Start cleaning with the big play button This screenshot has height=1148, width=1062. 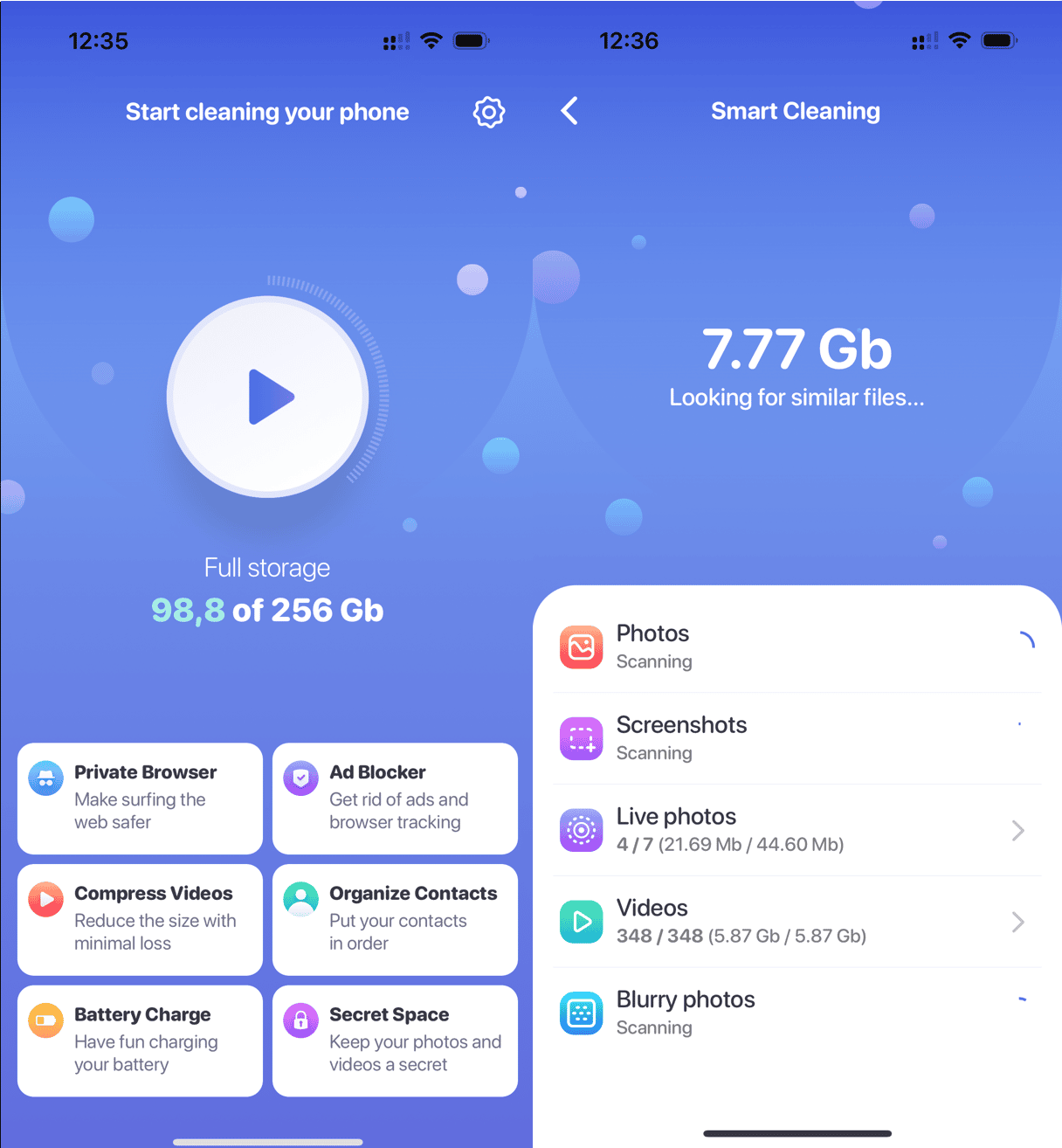[x=268, y=397]
